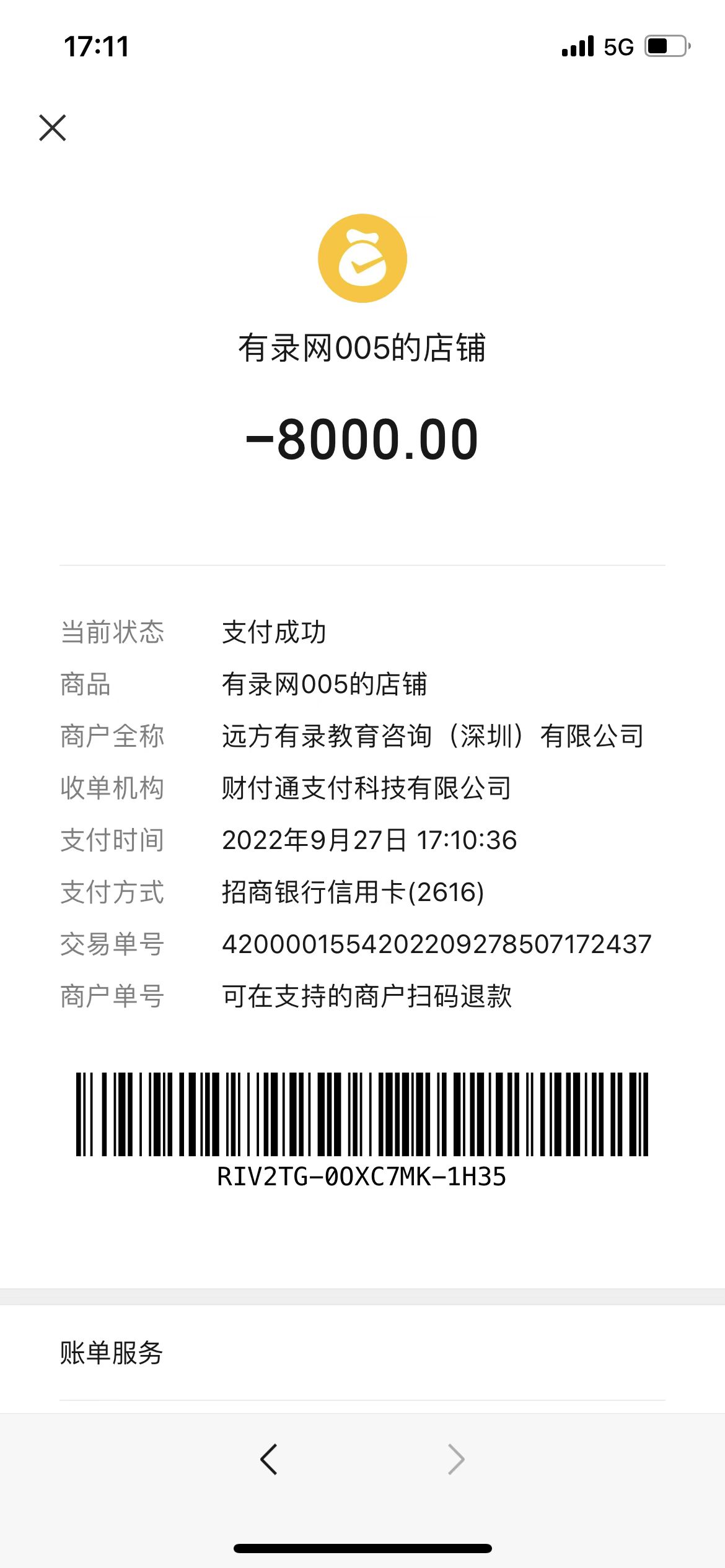
Task: Go back with the left chevron
Action: click(x=269, y=1460)
